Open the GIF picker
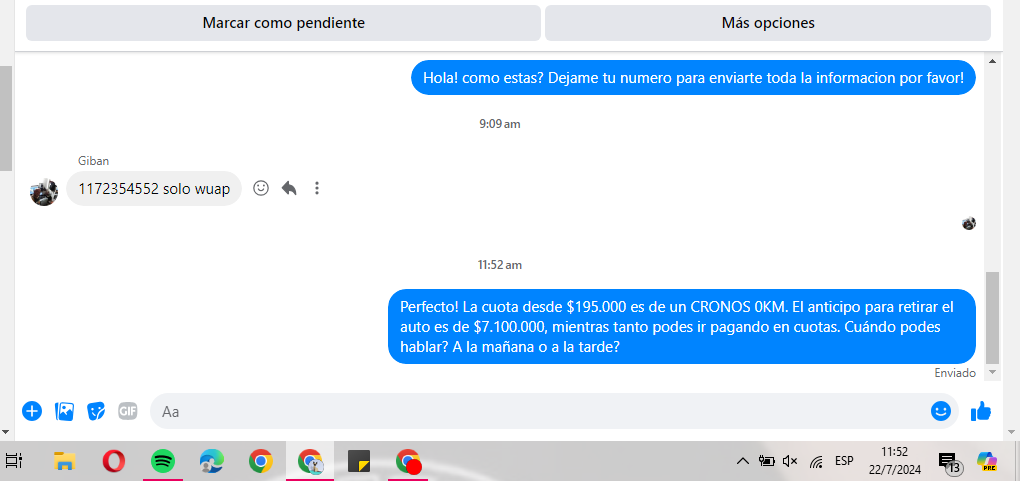Image resolution: width=1020 pixels, height=481 pixels. [127, 410]
